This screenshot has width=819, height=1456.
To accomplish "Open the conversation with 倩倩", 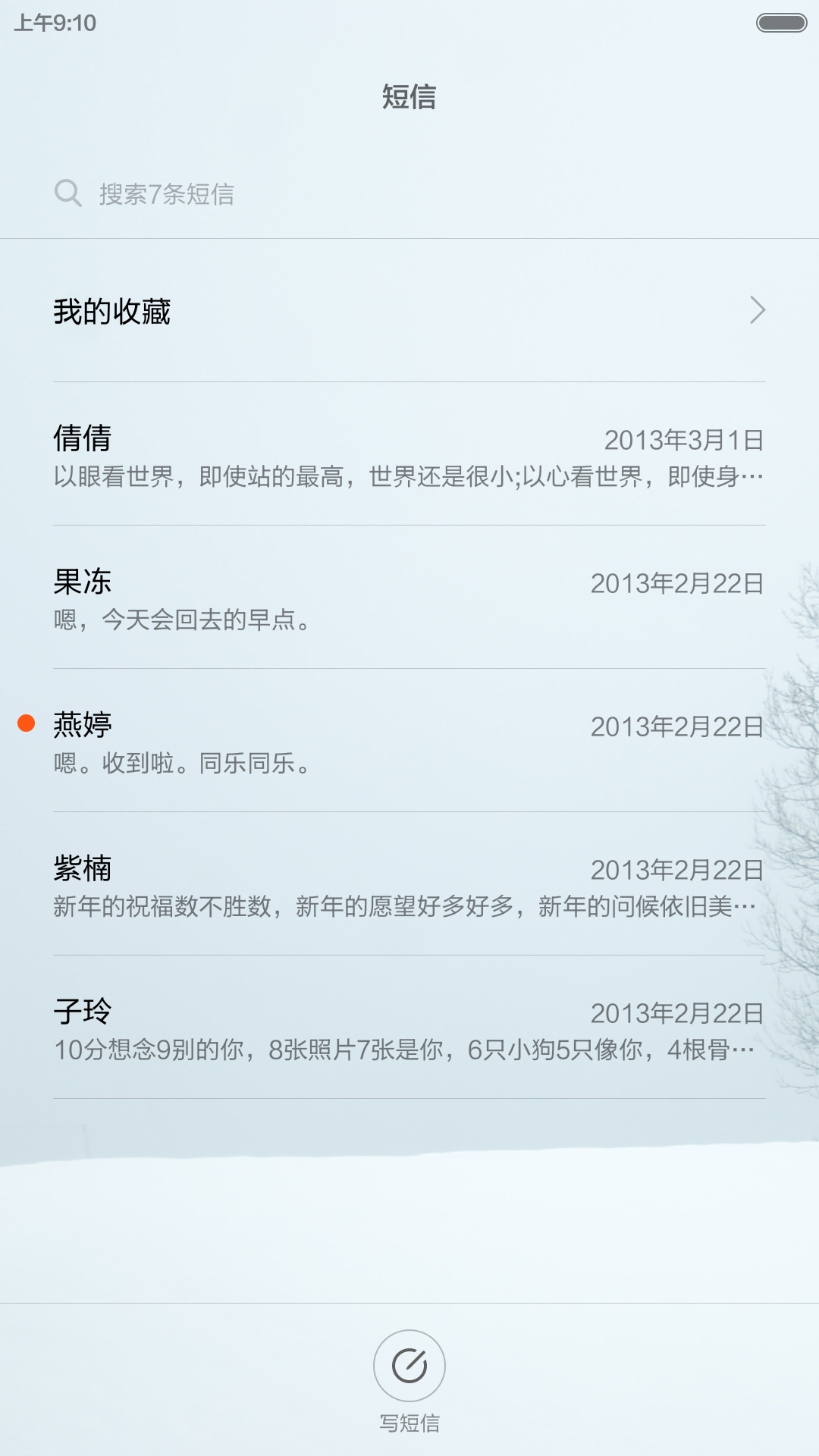I will (x=409, y=454).
